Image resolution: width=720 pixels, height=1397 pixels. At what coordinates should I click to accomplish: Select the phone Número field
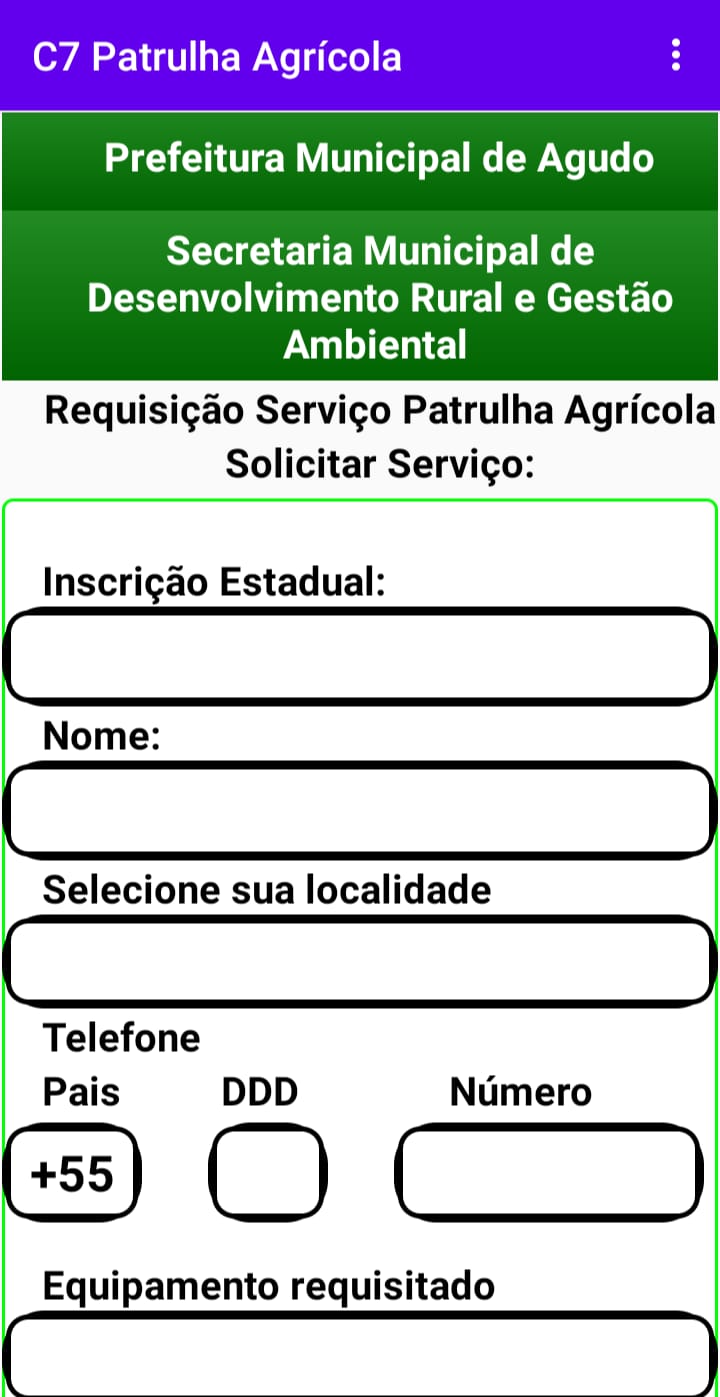point(548,1173)
